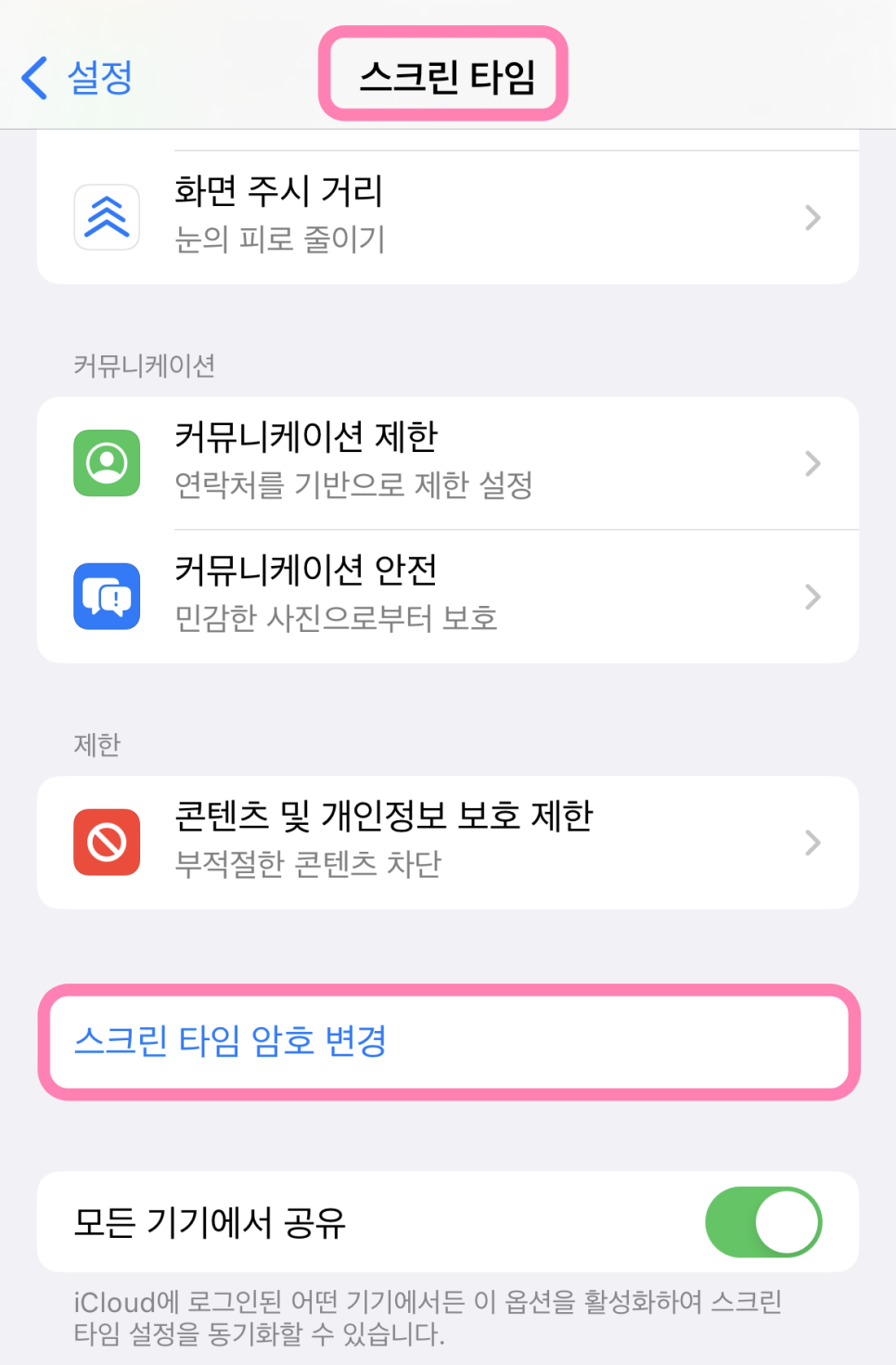Tap 스크린 타임 암호 변경
Viewport: 896px width, 1365px height.
tap(230, 1041)
